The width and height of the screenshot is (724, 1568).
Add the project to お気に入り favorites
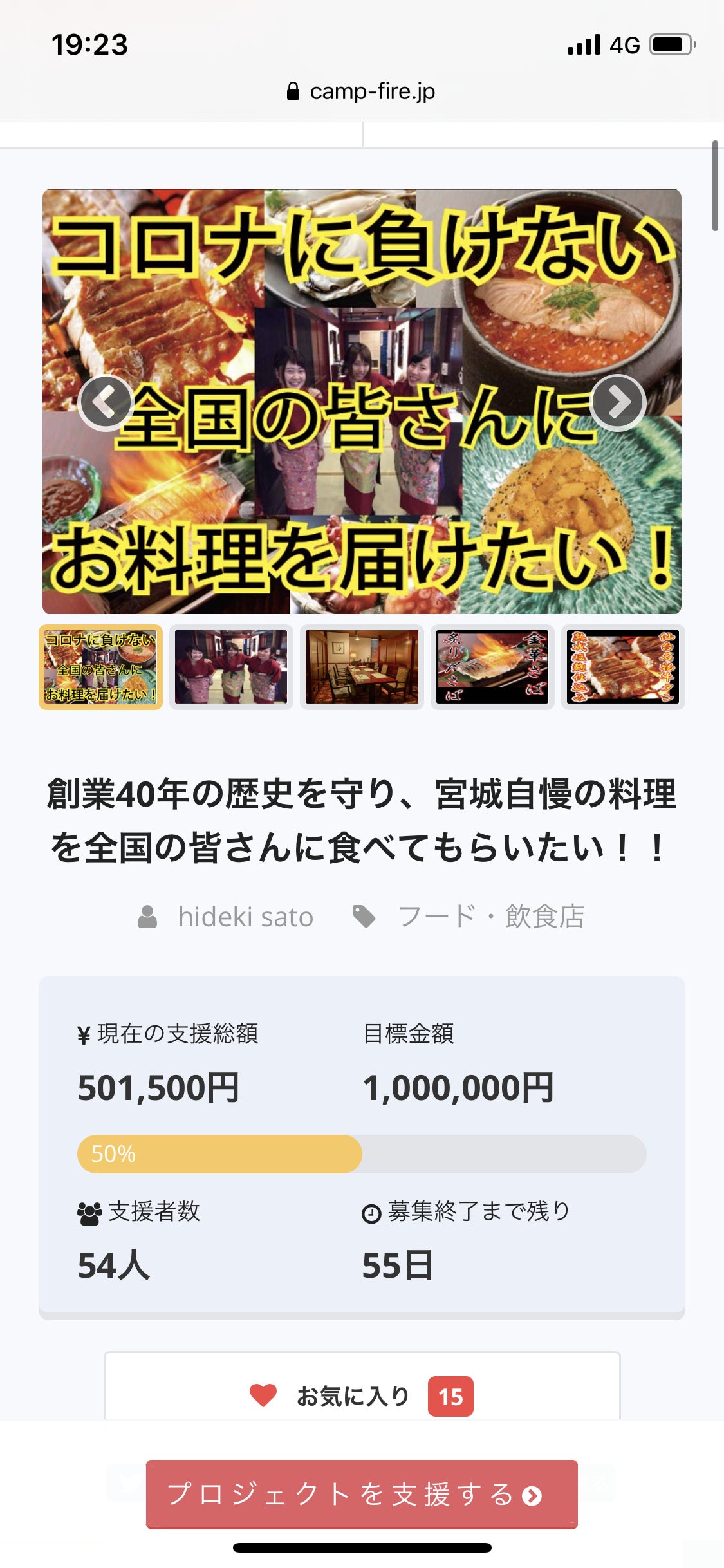362,1395
